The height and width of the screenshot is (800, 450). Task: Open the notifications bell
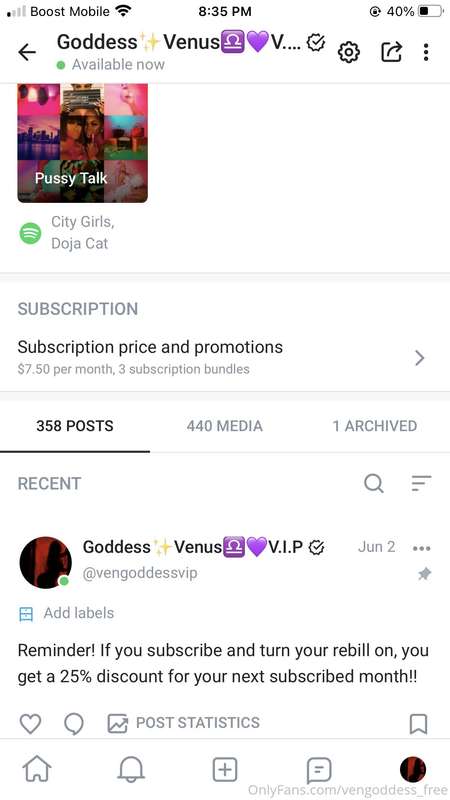pos(131,769)
